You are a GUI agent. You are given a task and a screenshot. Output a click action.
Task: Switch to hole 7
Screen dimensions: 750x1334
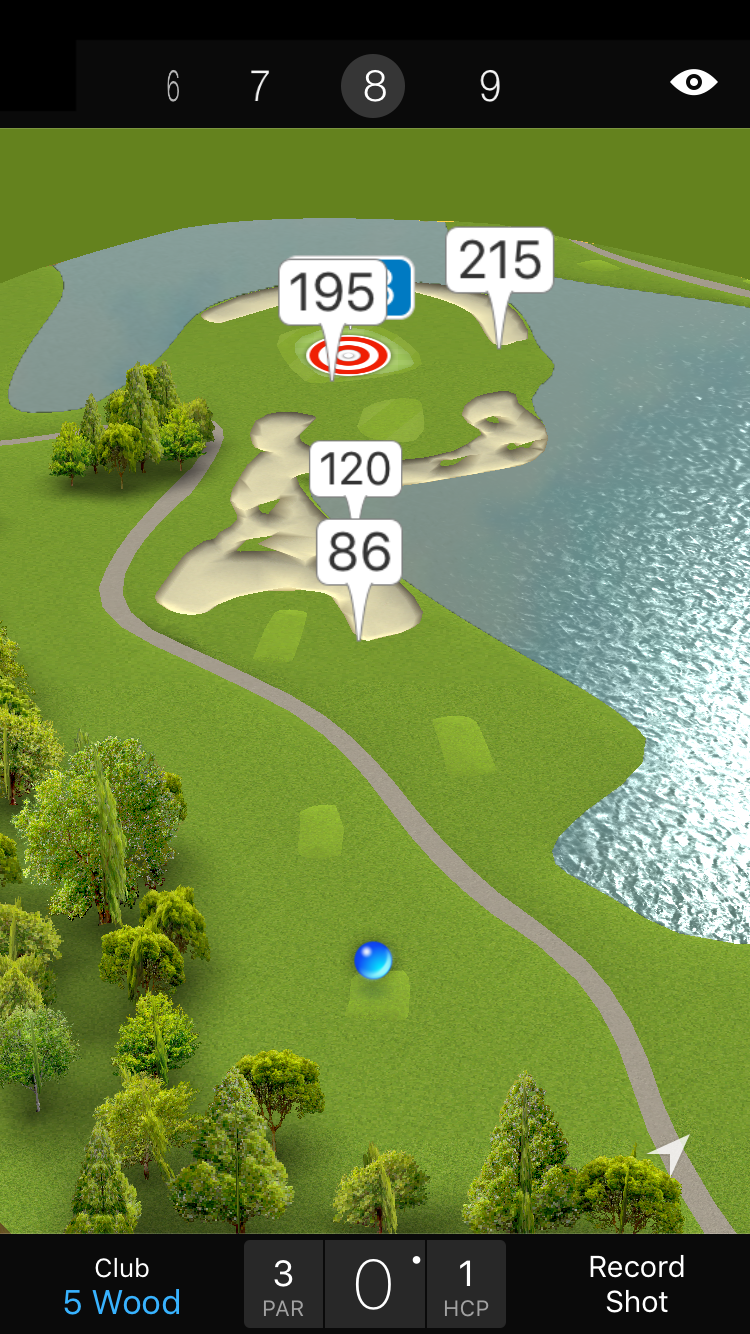tap(259, 87)
